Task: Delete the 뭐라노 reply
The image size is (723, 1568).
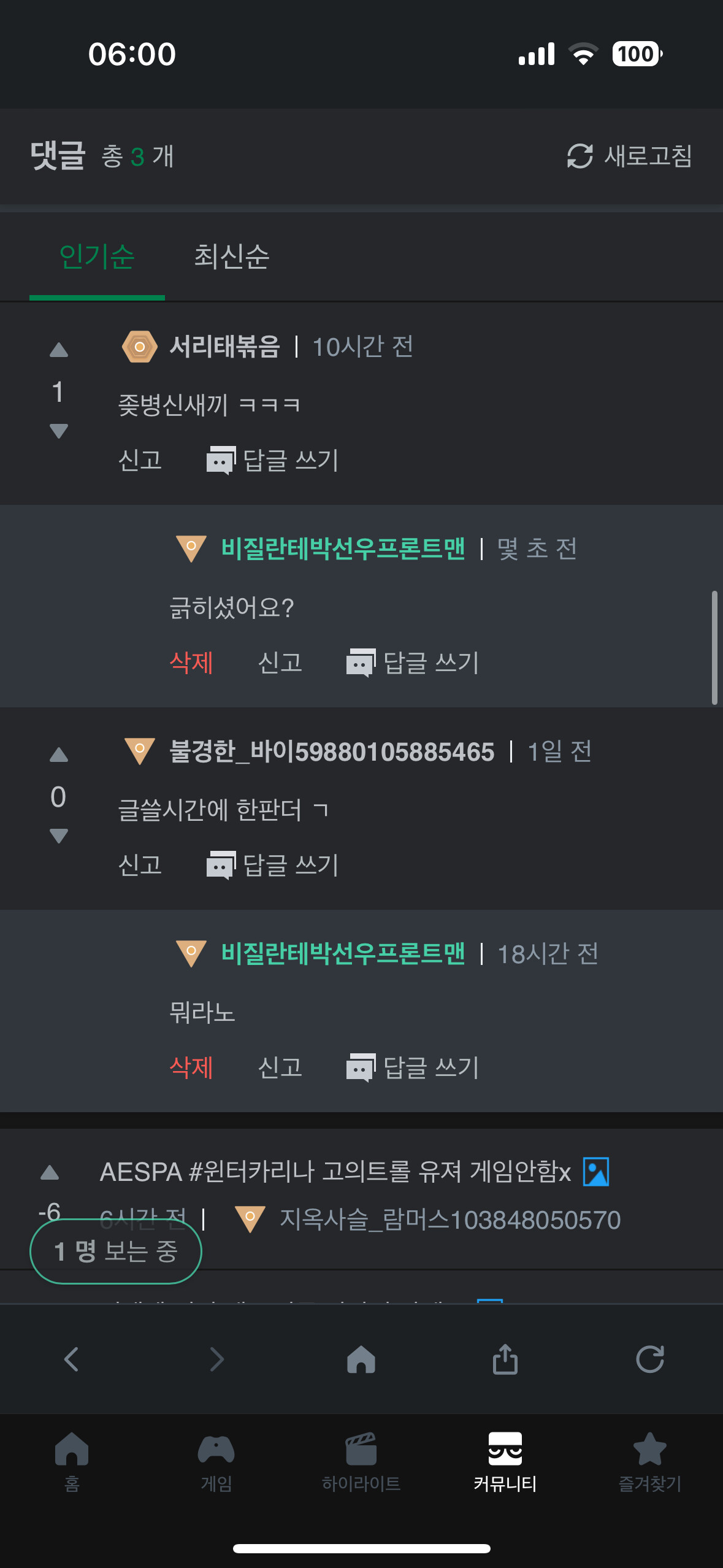Action: point(191,1067)
